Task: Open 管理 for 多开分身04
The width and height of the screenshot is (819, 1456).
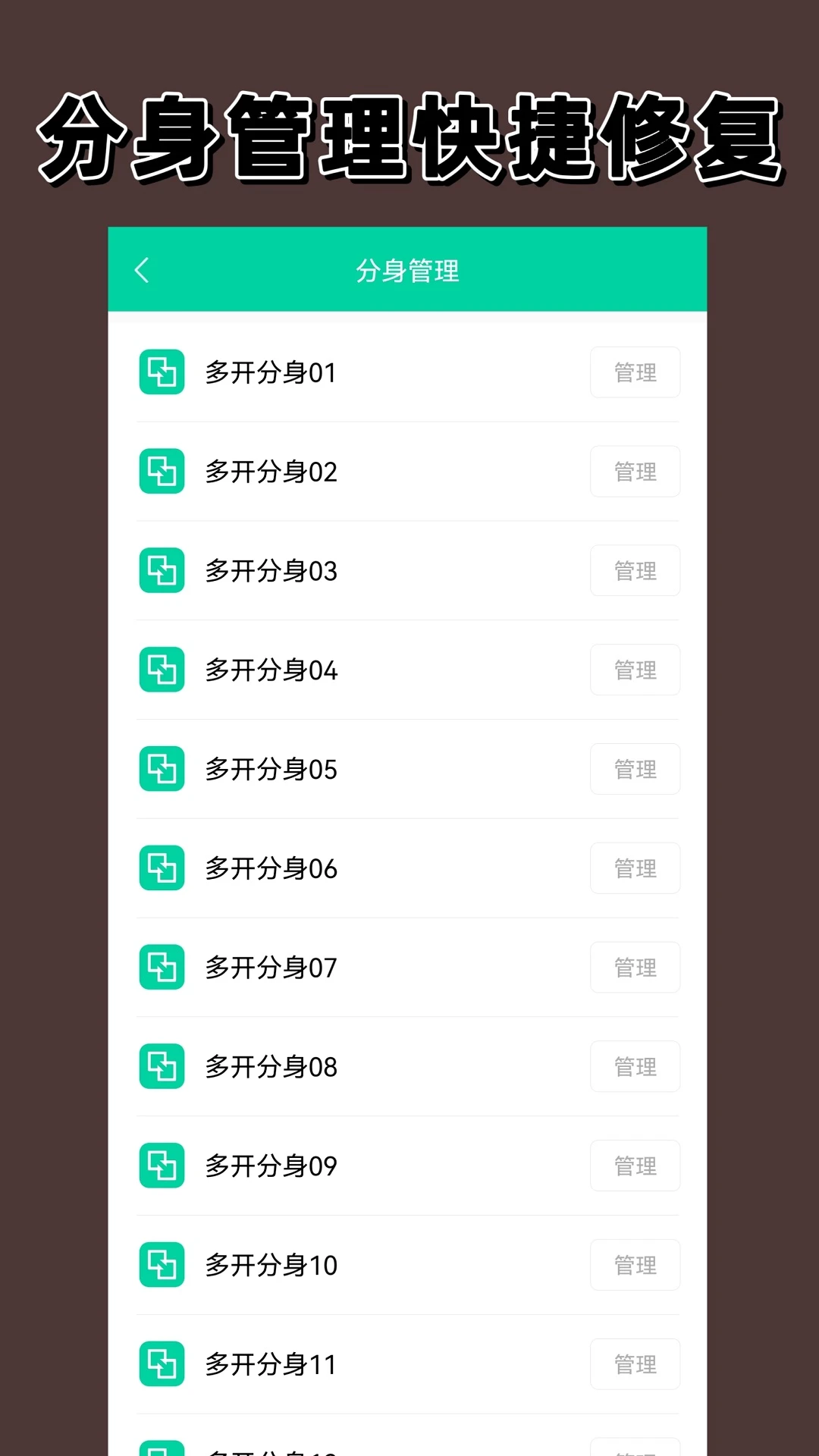Action: [635, 670]
